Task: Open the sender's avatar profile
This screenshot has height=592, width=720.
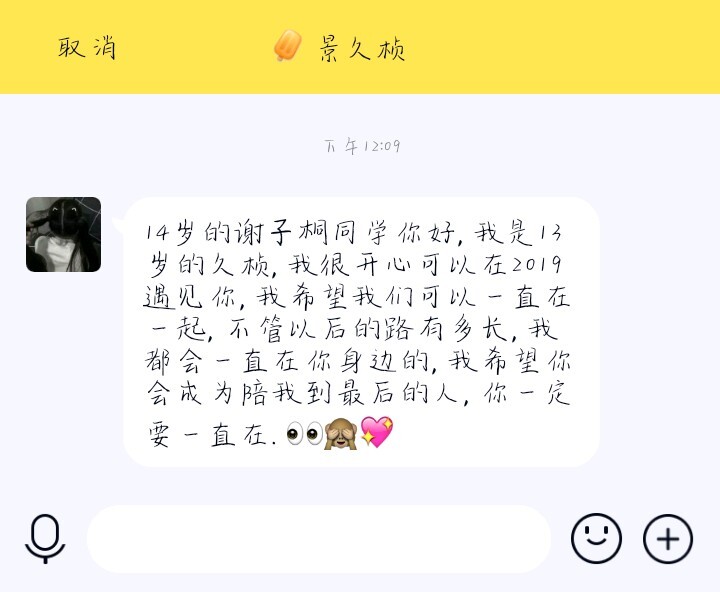Action: point(63,234)
